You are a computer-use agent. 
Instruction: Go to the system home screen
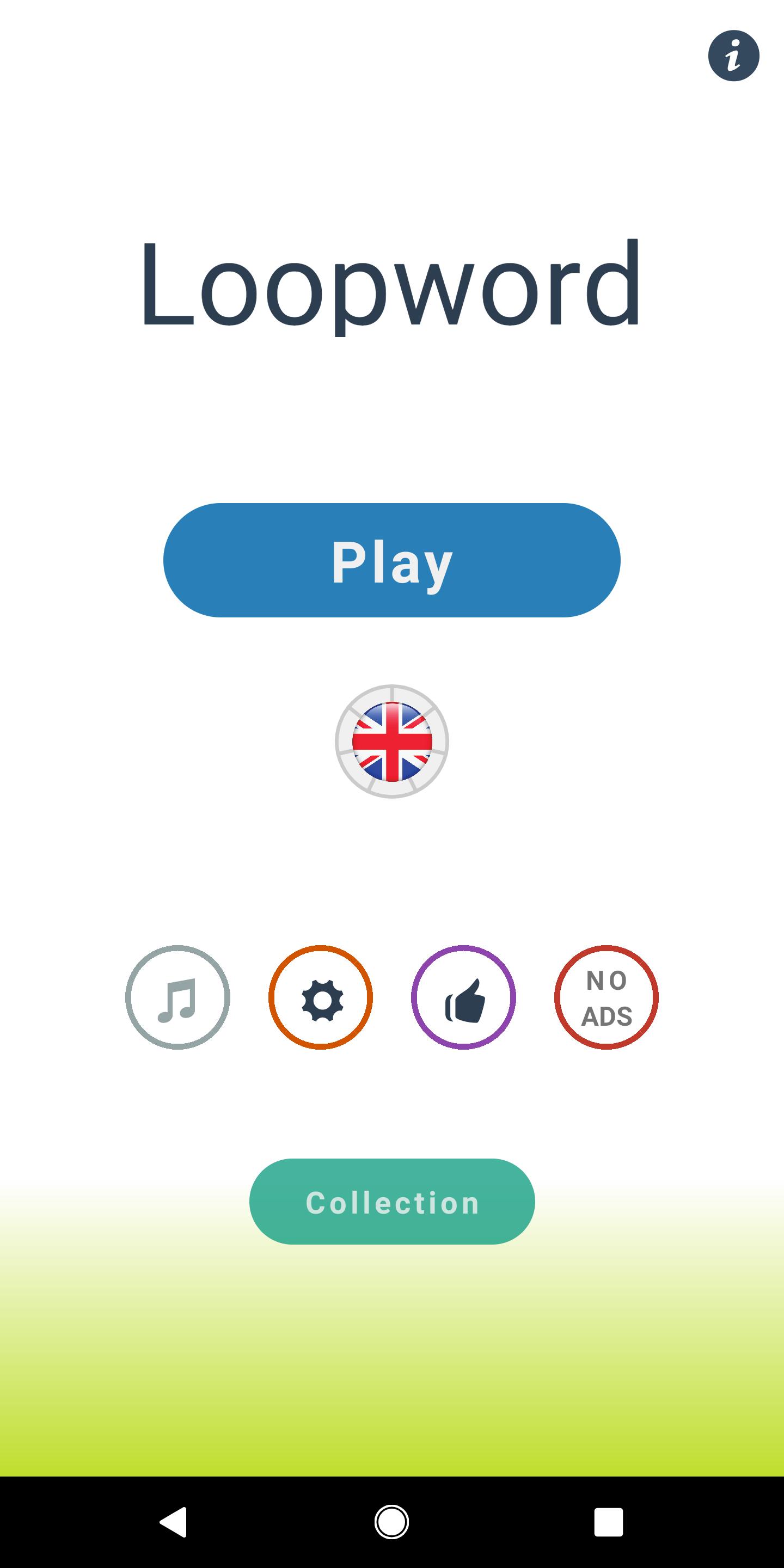coord(391,1522)
